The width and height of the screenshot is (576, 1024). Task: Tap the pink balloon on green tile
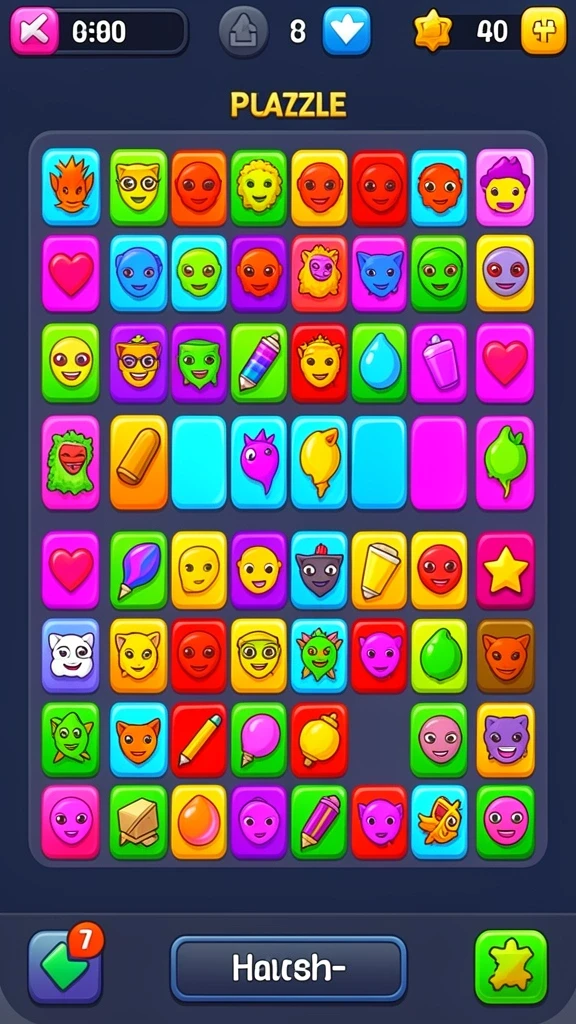(x=259, y=739)
